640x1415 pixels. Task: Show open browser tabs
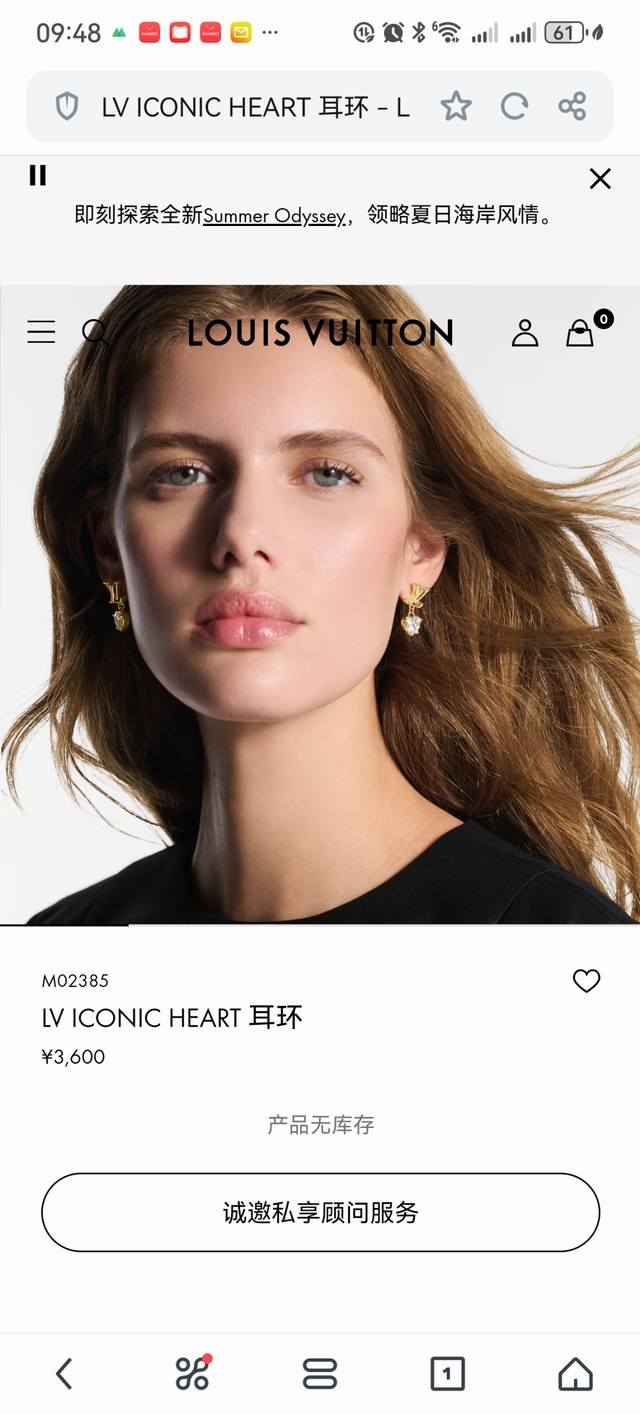[x=447, y=1373]
